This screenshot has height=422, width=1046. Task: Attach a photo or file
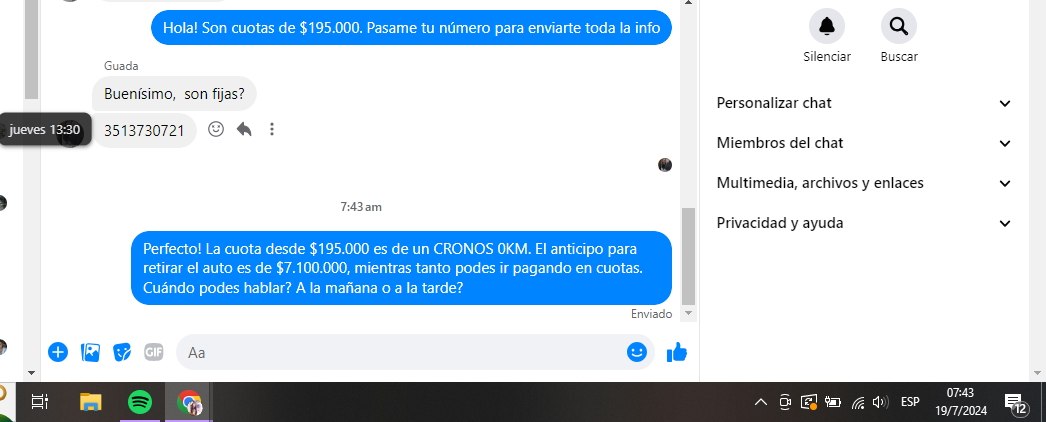click(90, 352)
